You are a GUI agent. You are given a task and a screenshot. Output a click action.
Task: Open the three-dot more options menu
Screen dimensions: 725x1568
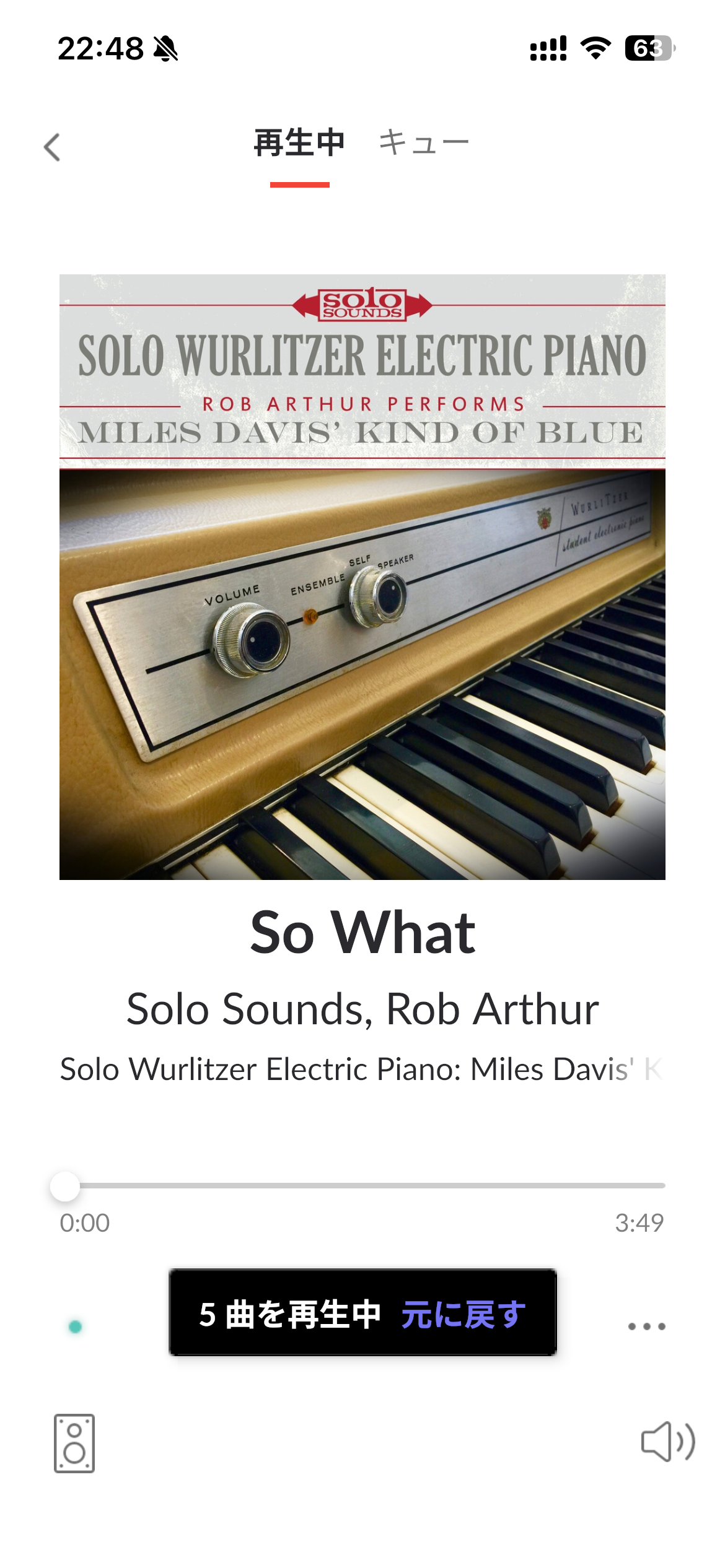646,1326
